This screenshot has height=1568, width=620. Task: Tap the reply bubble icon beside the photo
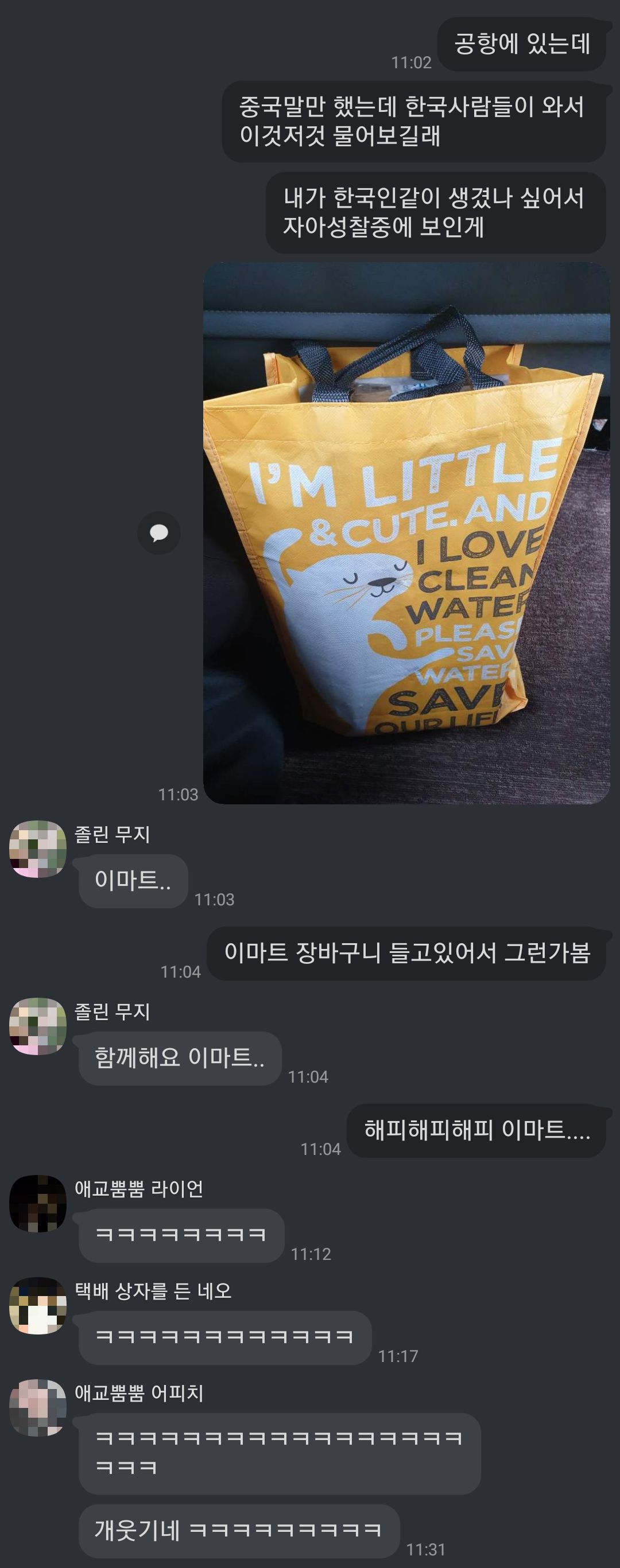tap(159, 533)
